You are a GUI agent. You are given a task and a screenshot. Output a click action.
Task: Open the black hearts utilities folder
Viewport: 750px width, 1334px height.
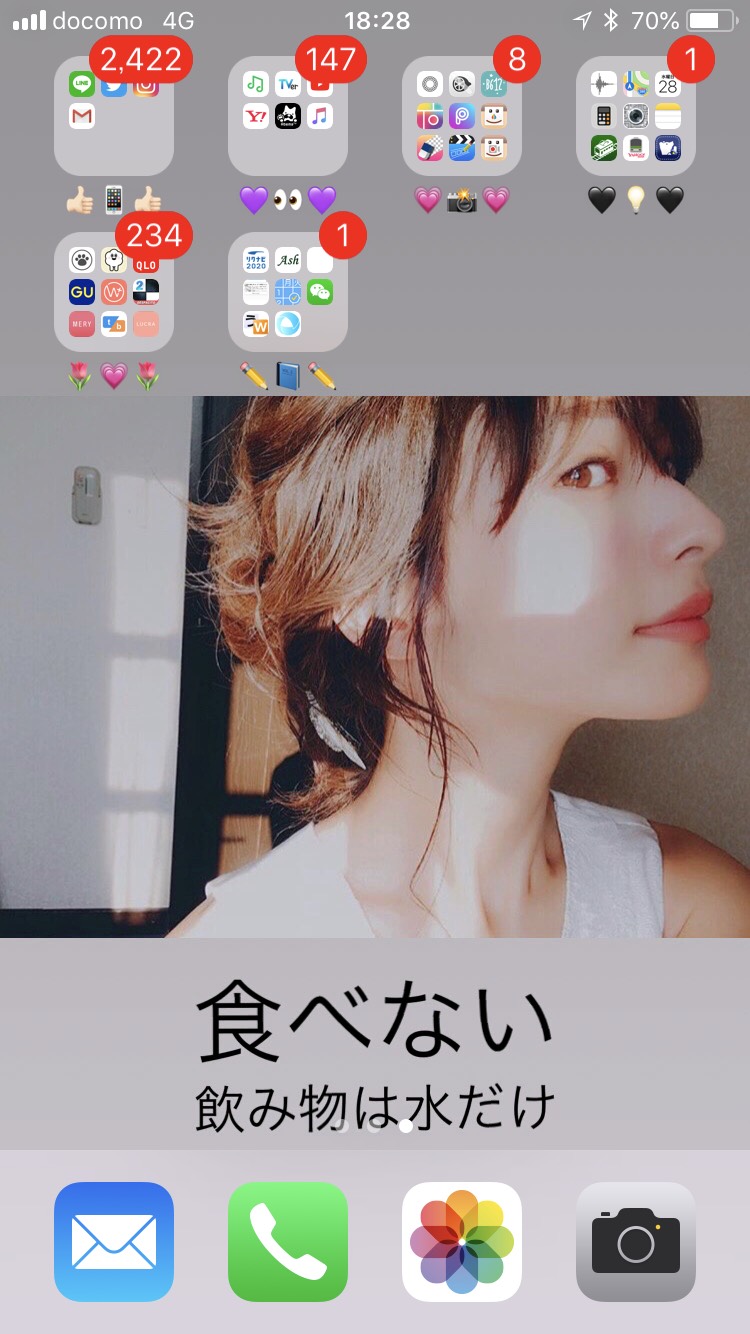(x=636, y=116)
